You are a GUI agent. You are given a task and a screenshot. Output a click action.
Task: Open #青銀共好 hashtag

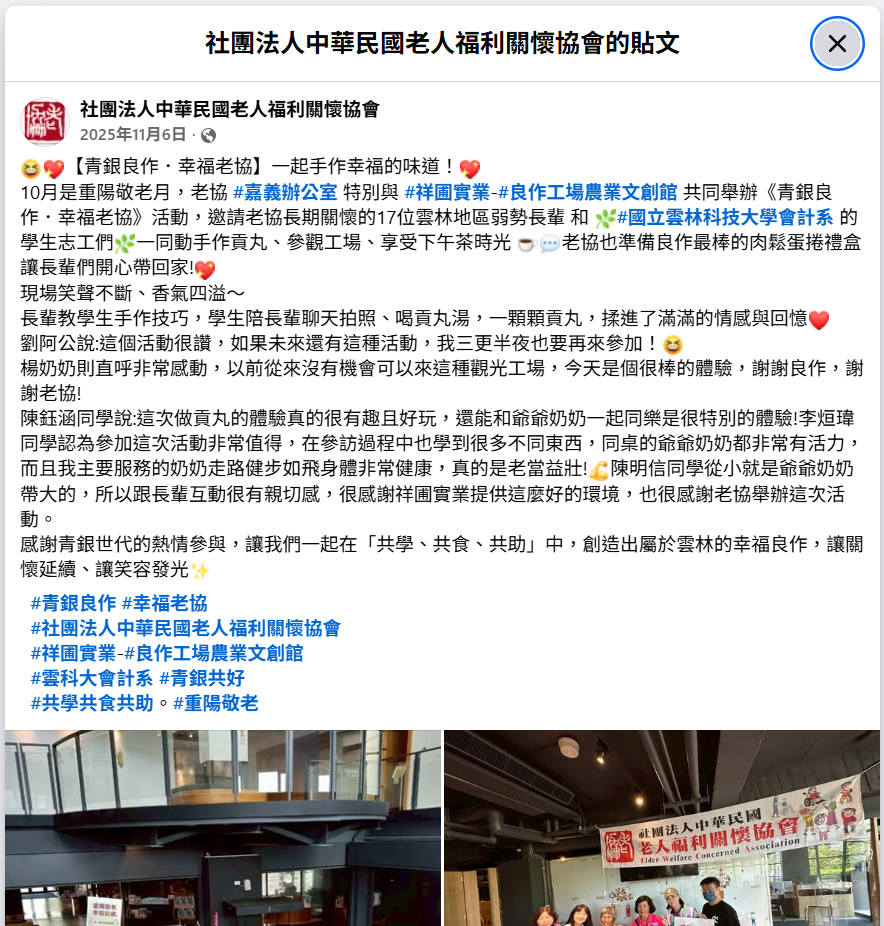tap(202, 678)
